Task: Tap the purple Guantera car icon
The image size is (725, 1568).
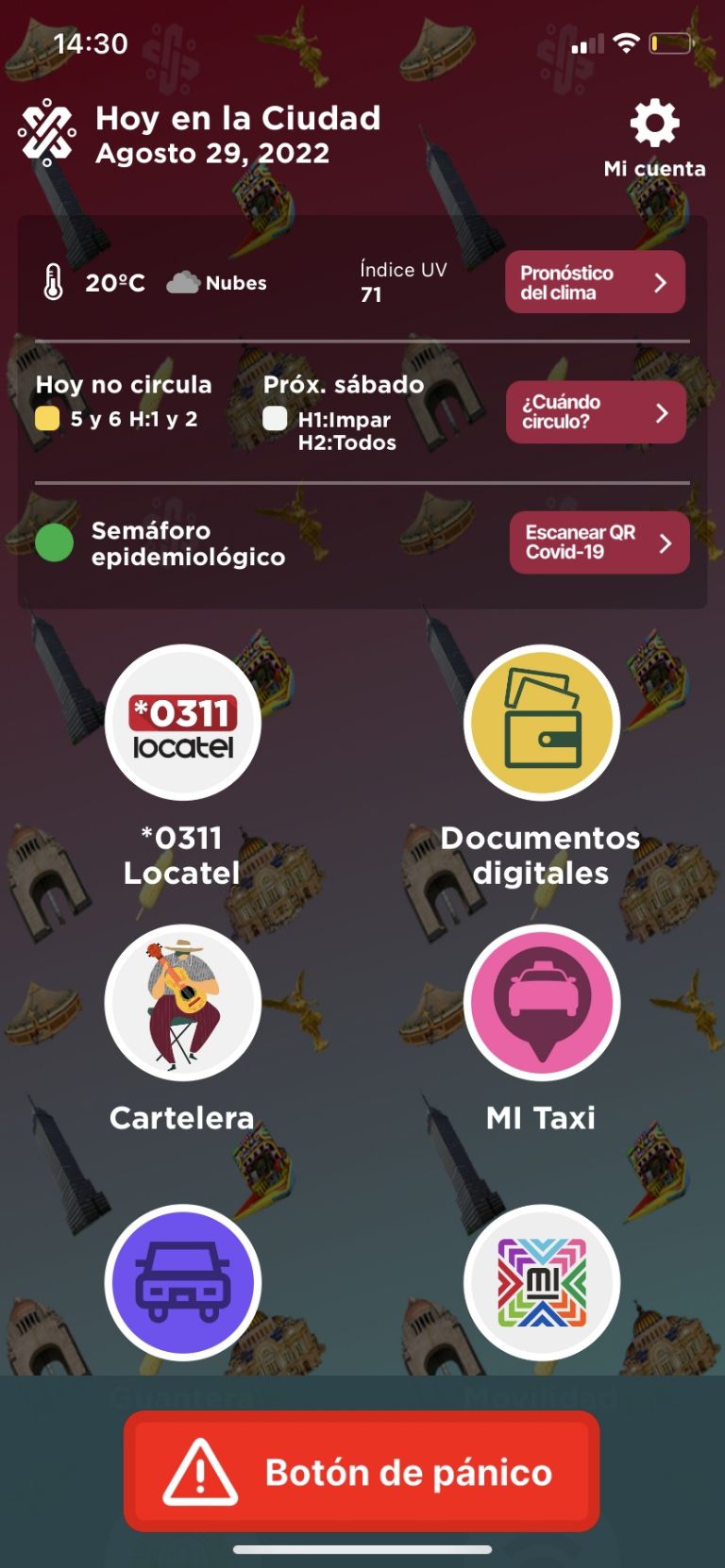Action: pyautogui.click(x=182, y=1281)
